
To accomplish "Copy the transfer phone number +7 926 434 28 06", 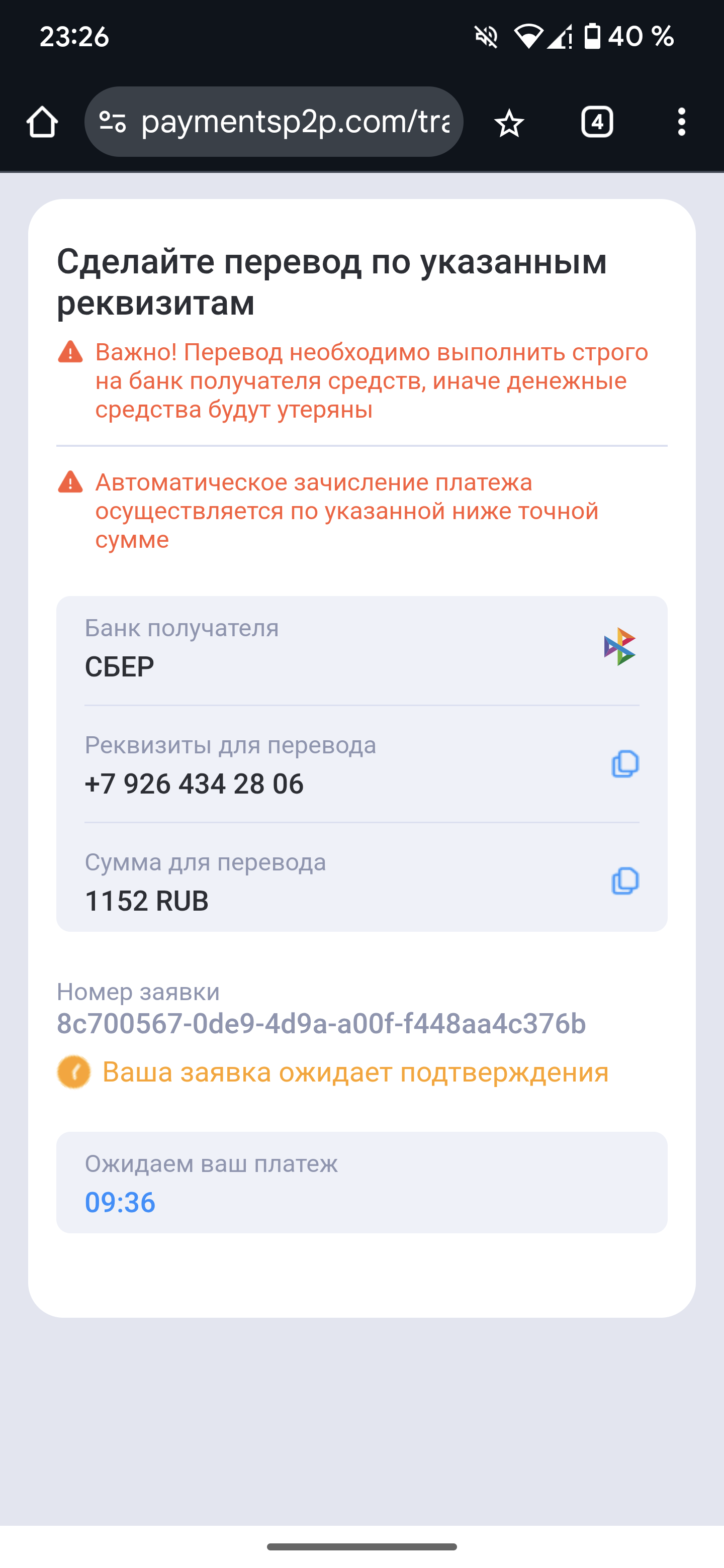I will click(625, 764).
